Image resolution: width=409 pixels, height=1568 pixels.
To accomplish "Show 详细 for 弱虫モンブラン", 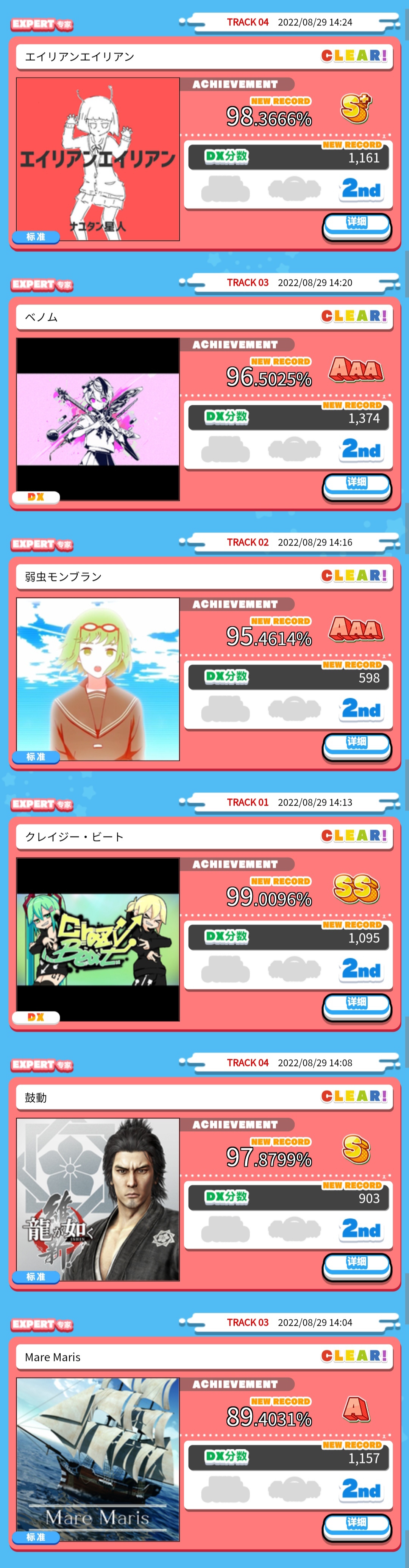I will [x=356, y=744].
